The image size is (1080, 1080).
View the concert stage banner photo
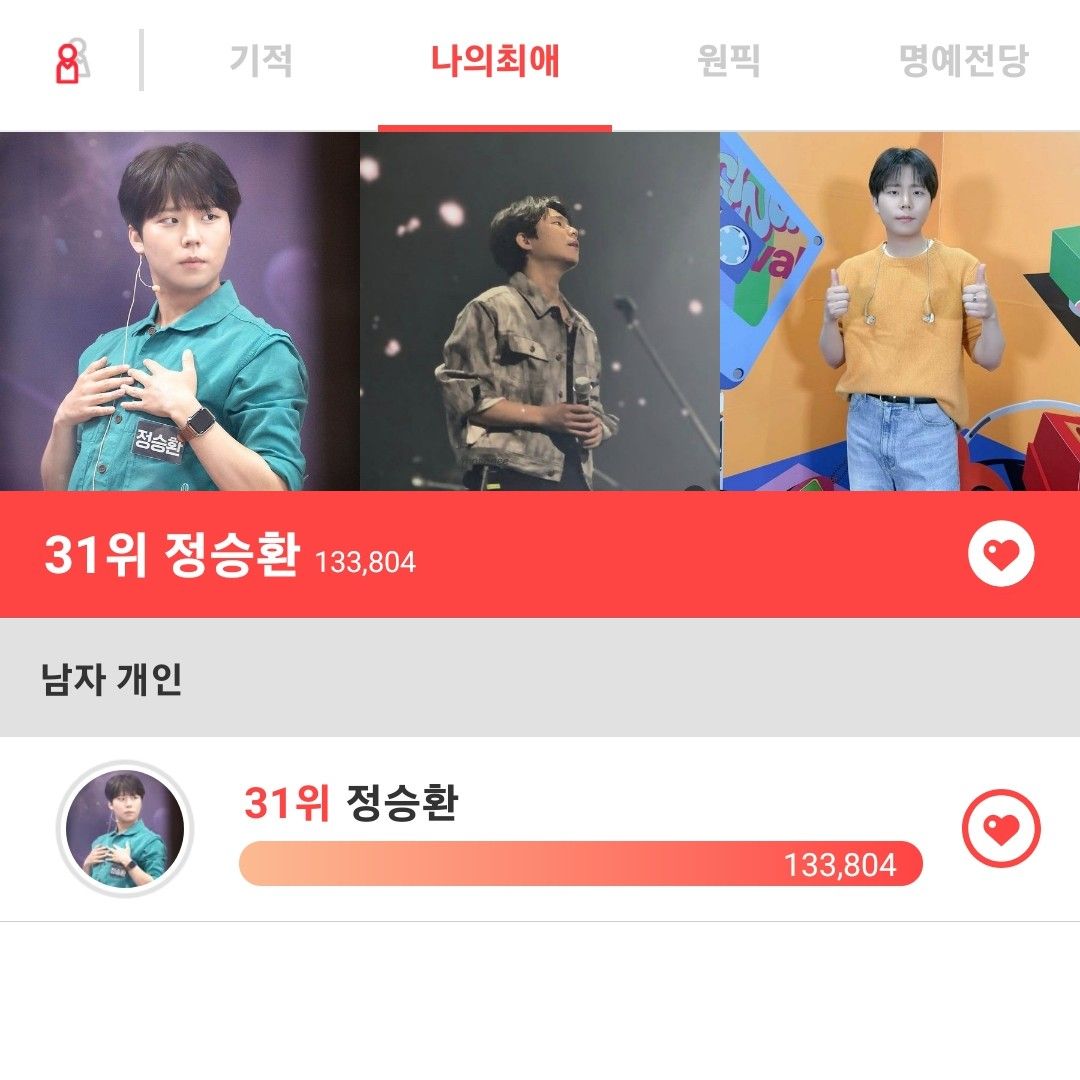tap(540, 312)
